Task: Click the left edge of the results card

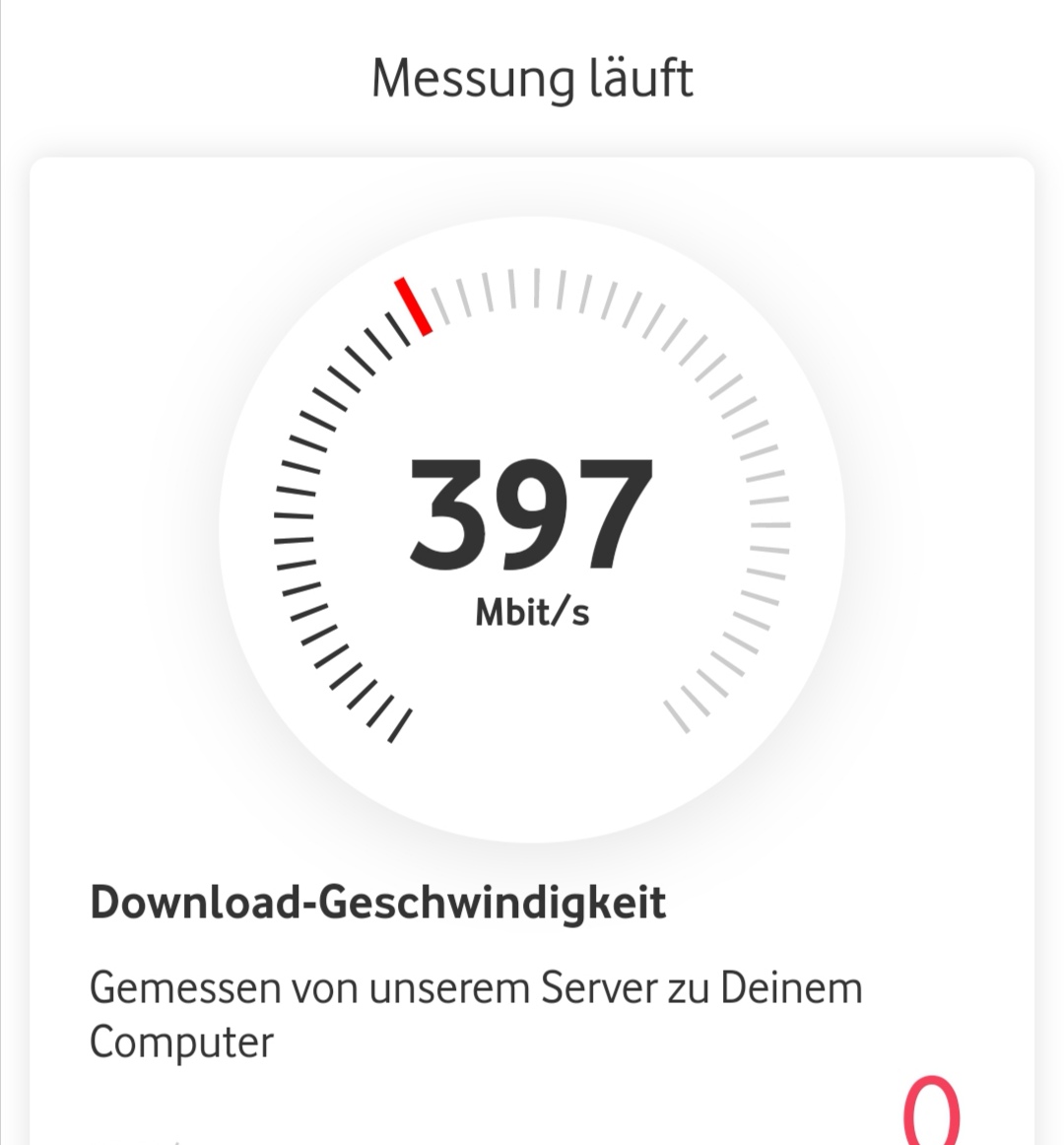Action: click(x=33, y=640)
